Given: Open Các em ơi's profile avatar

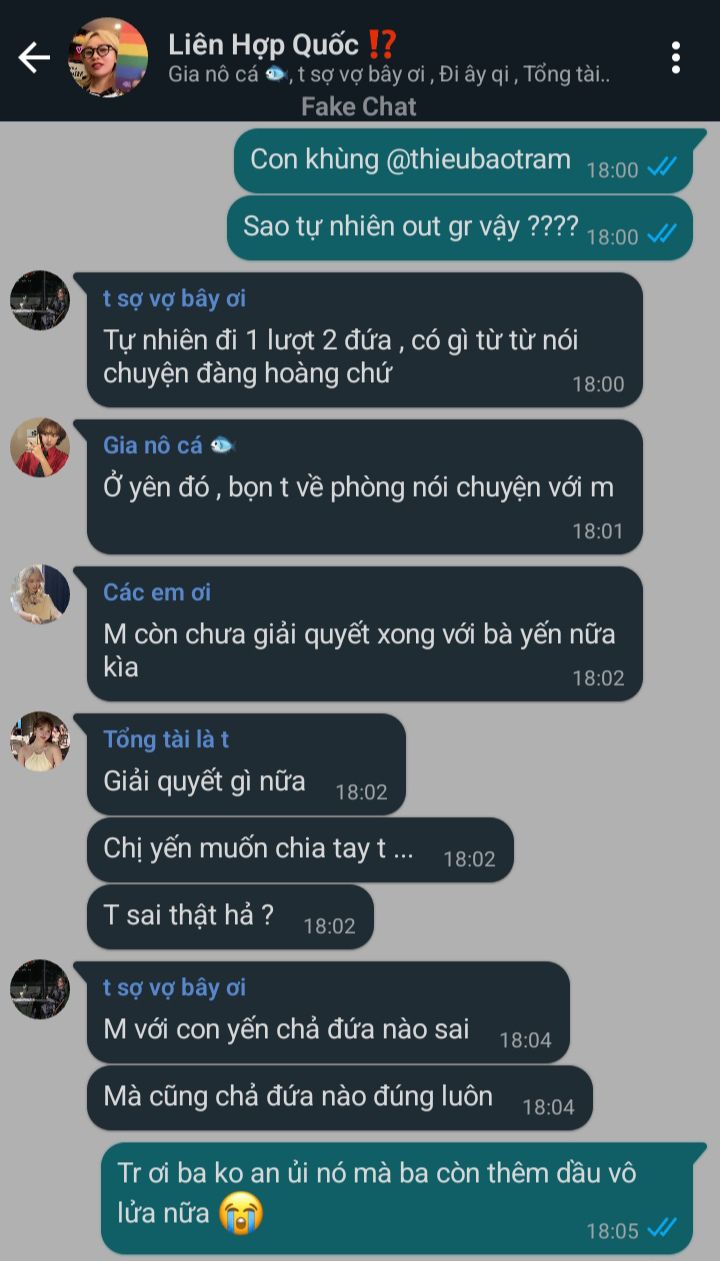Looking at the screenshot, I should (40, 594).
